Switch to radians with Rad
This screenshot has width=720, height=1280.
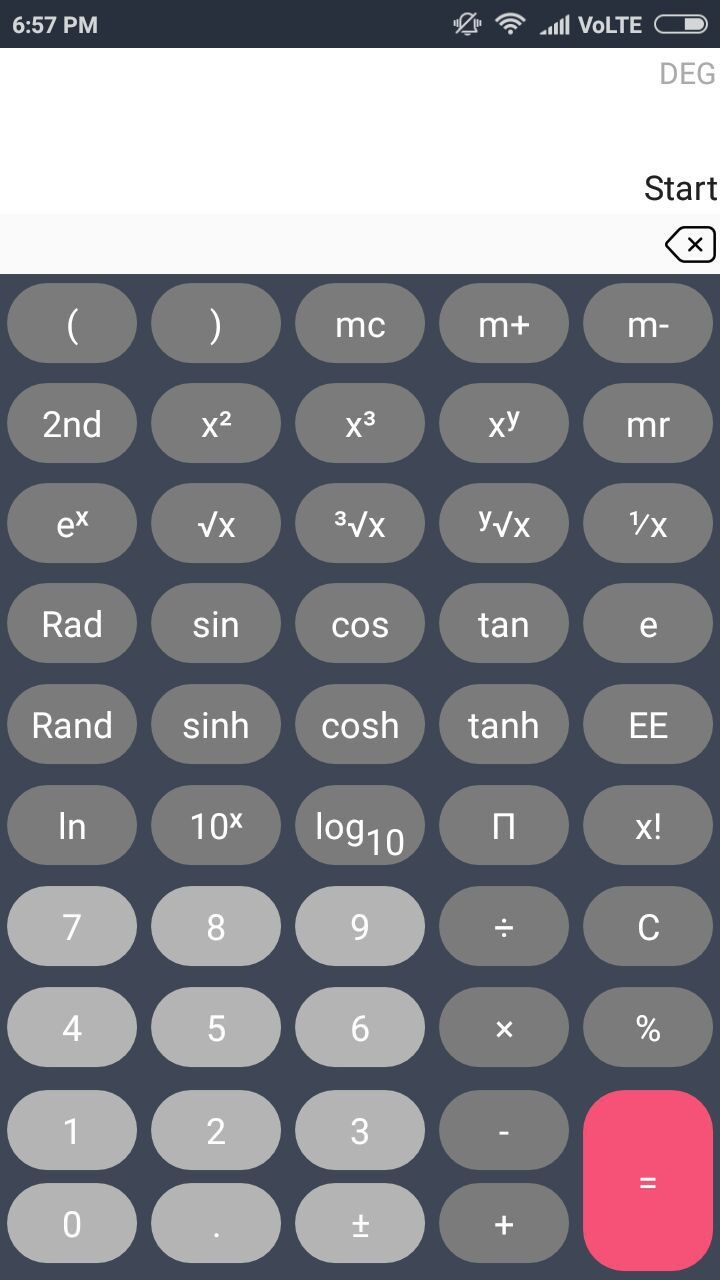click(x=72, y=624)
